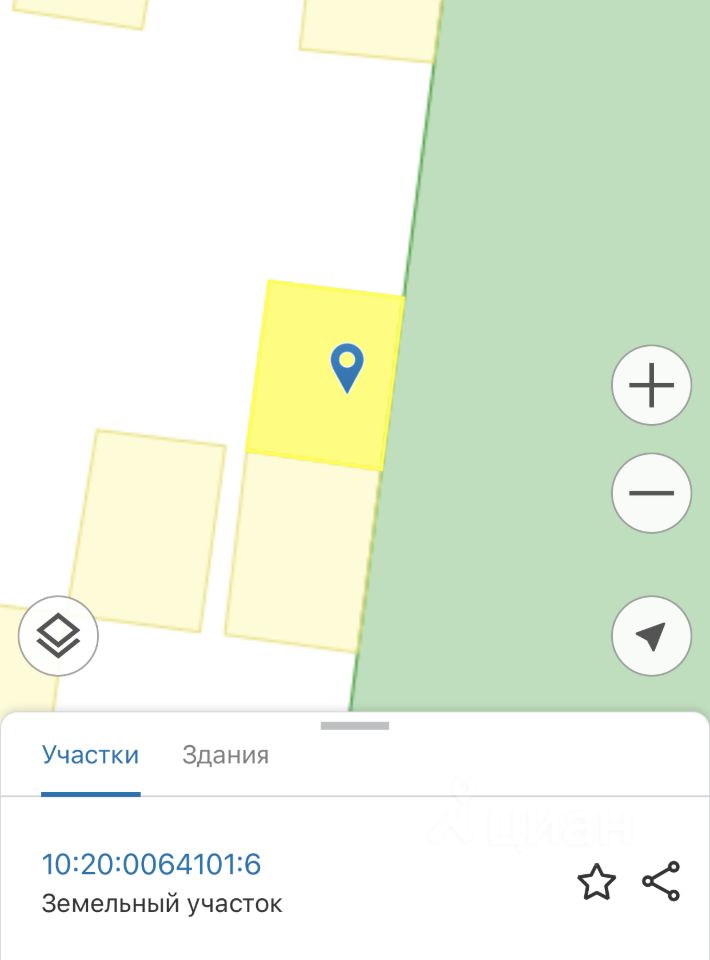Tap the blue location pin on the plot
The height and width of the screenshot is (960, 710).
point(347,367)
